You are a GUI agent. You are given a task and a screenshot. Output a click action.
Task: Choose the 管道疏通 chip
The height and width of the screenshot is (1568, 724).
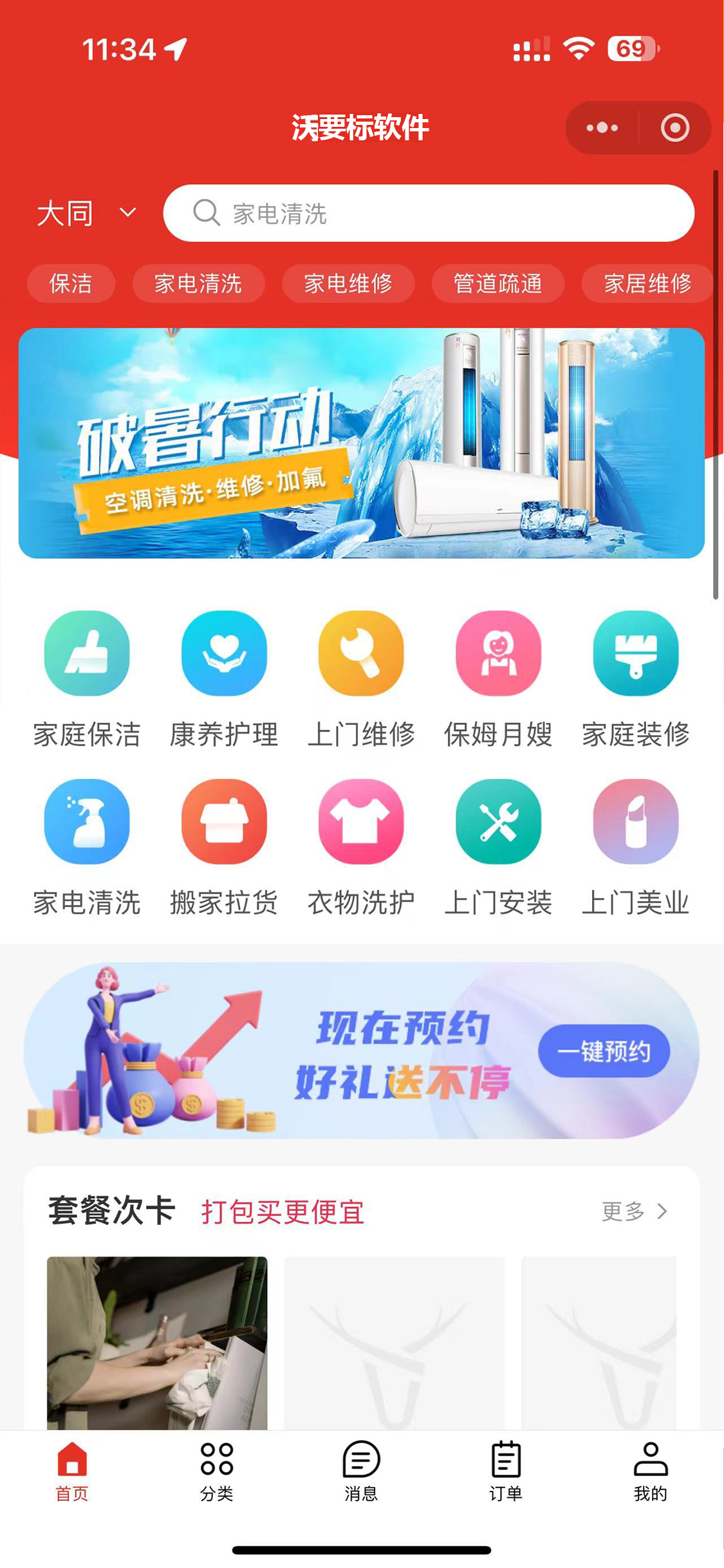click(x=497, y=283)
